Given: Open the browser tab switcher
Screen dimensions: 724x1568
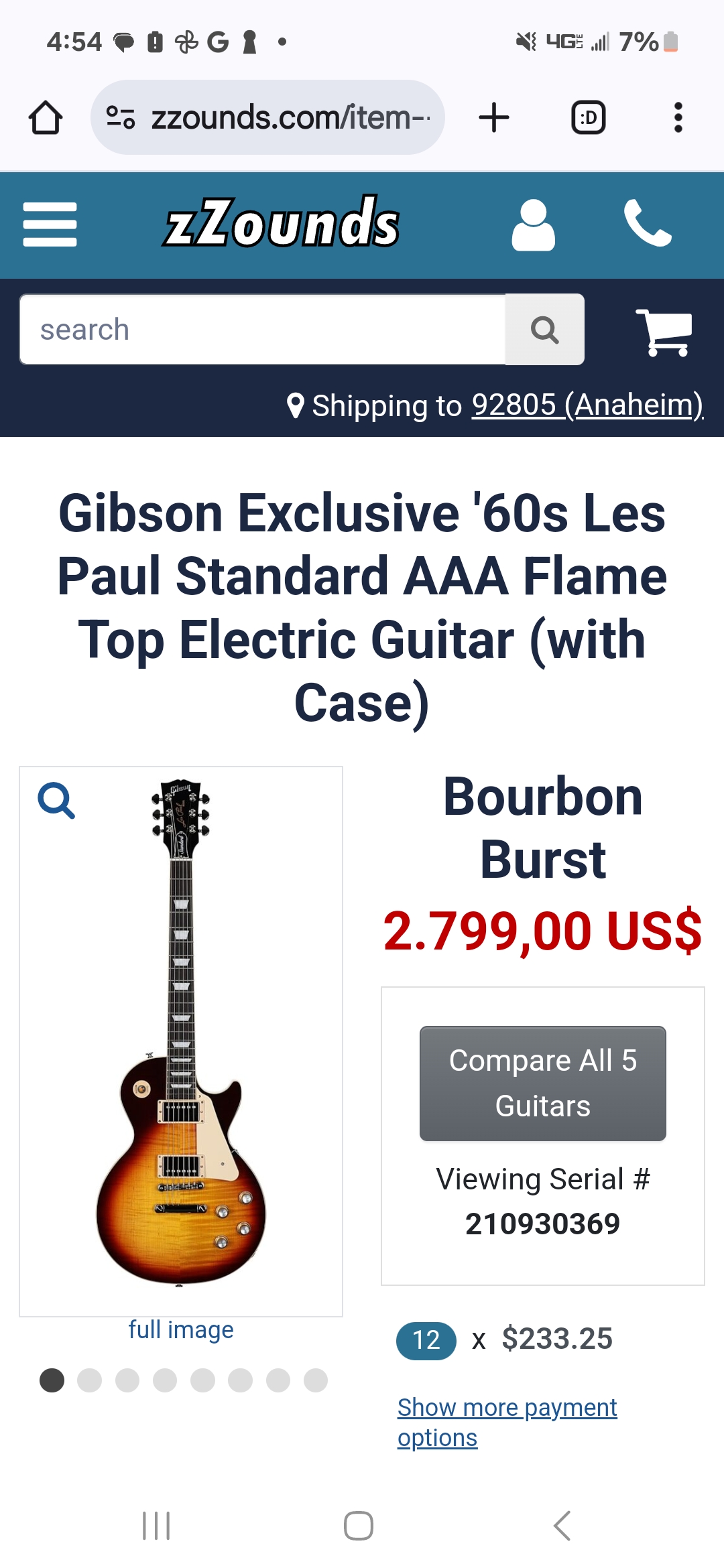Looking at the screenshot, I should pyautogui.click(x=588, y=118).
